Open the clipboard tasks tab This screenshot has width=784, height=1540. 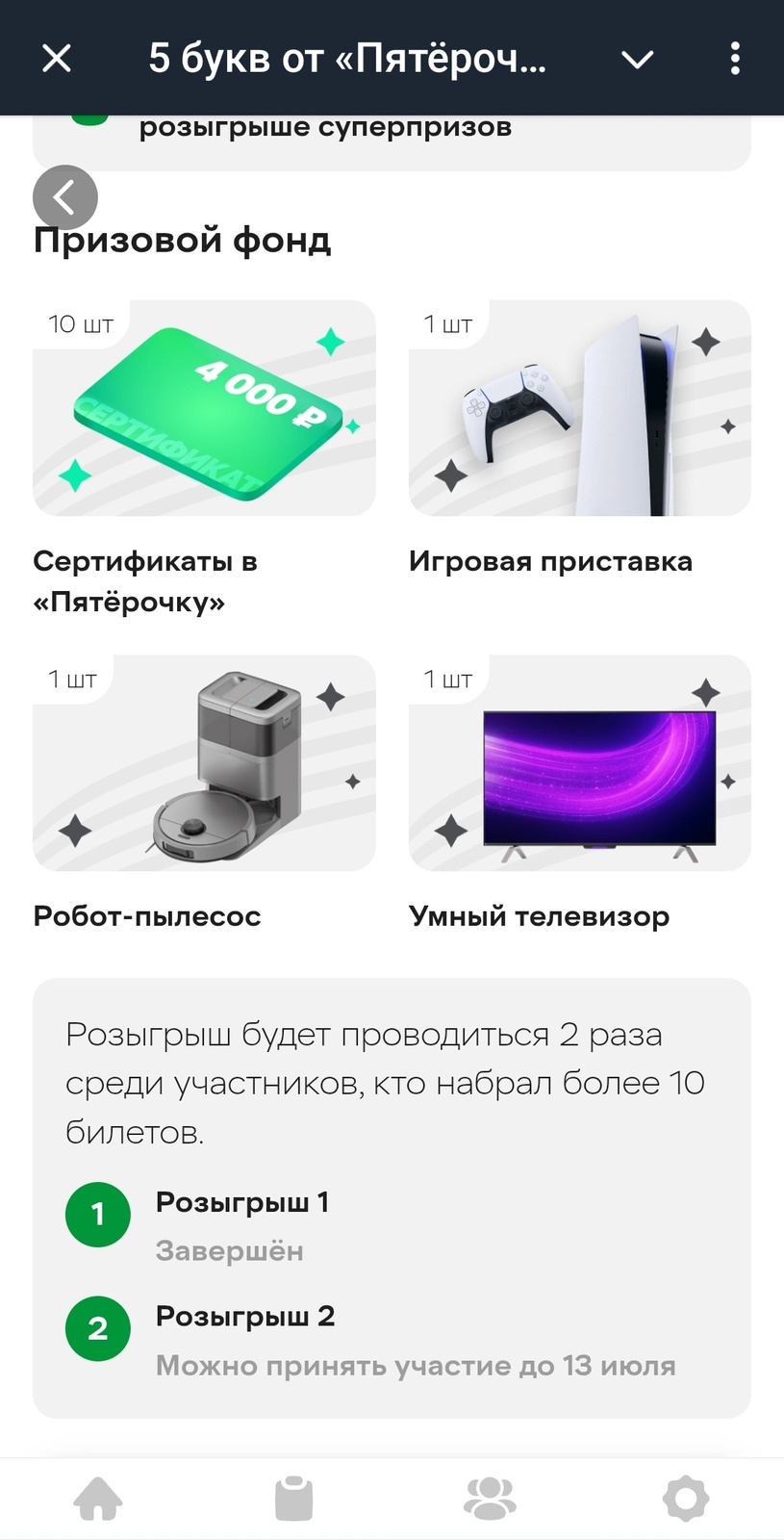293,1499
